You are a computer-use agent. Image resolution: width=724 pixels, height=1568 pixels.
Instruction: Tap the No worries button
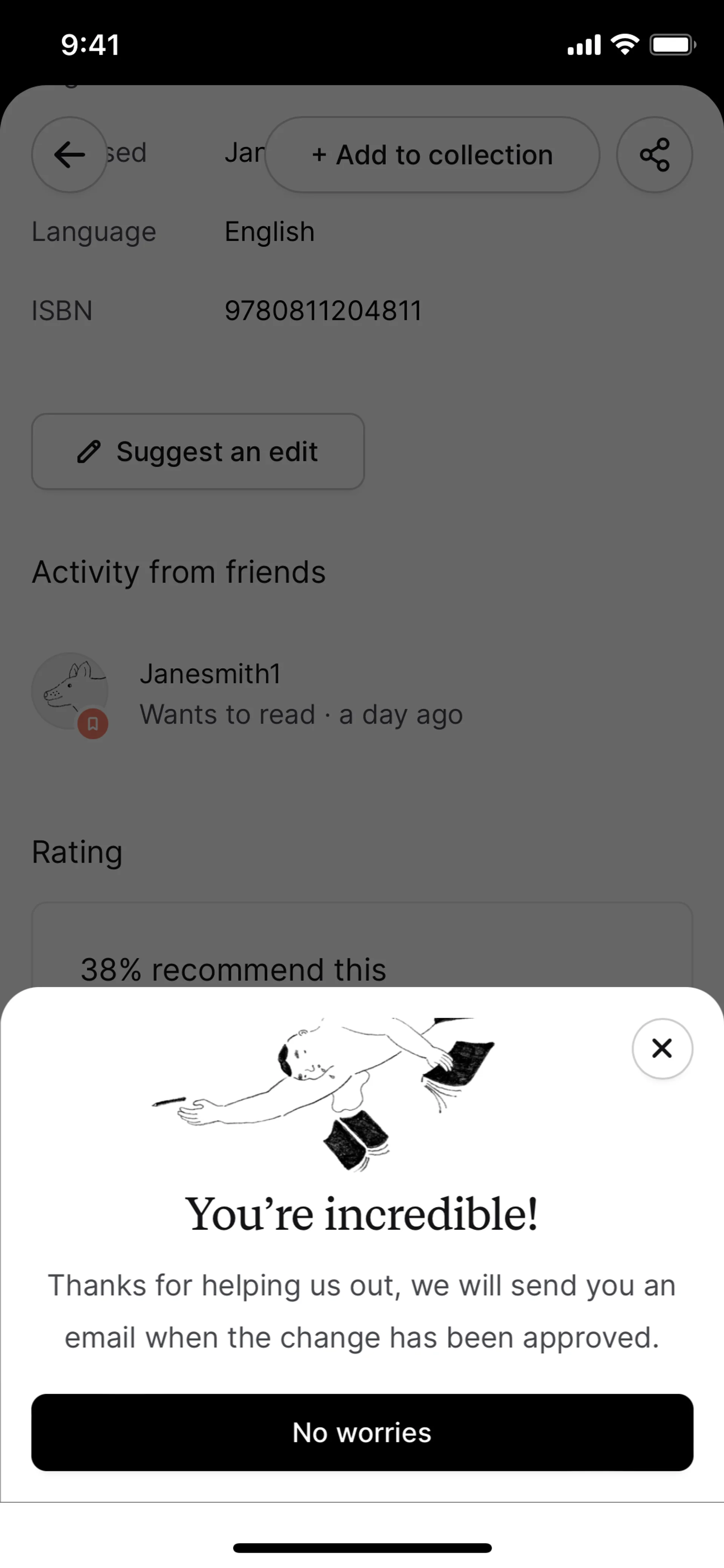362,1432
